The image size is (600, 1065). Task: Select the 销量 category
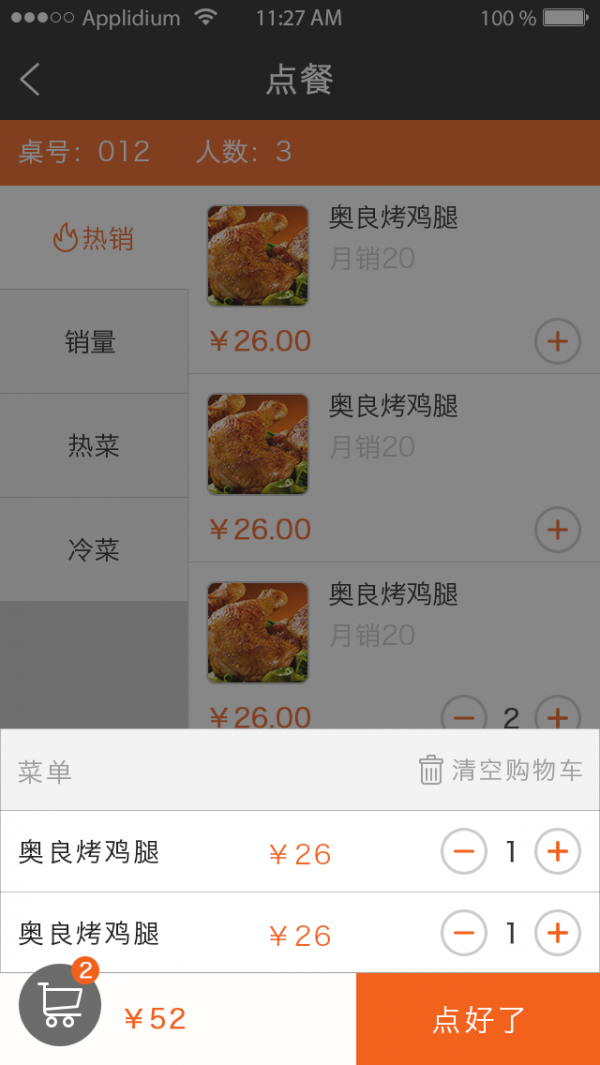94,342
